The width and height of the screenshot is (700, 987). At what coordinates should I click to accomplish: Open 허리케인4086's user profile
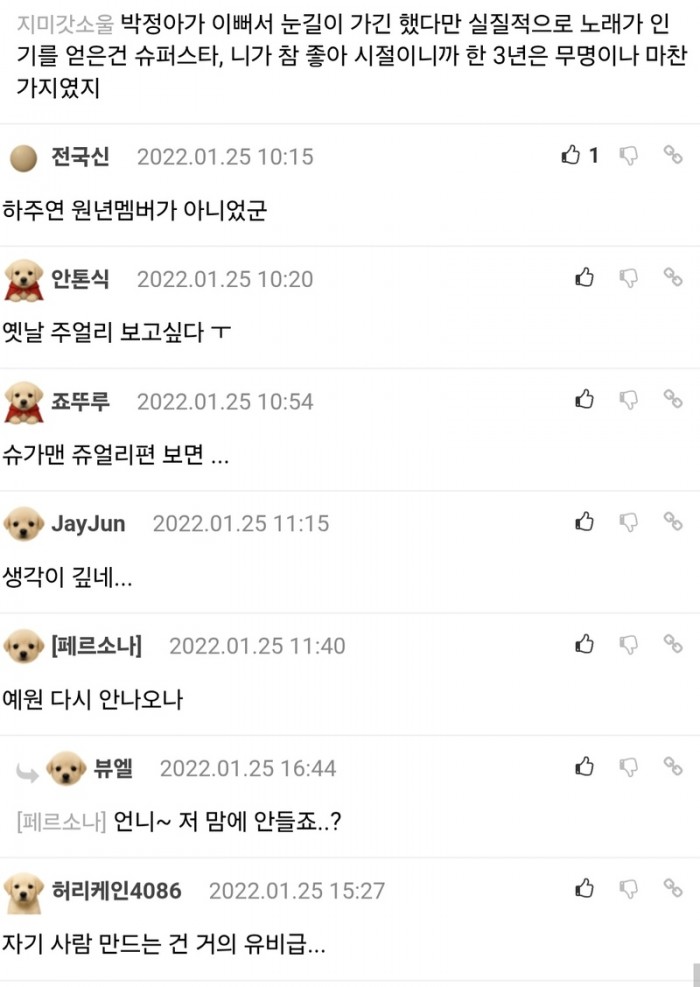pos(116,890)
